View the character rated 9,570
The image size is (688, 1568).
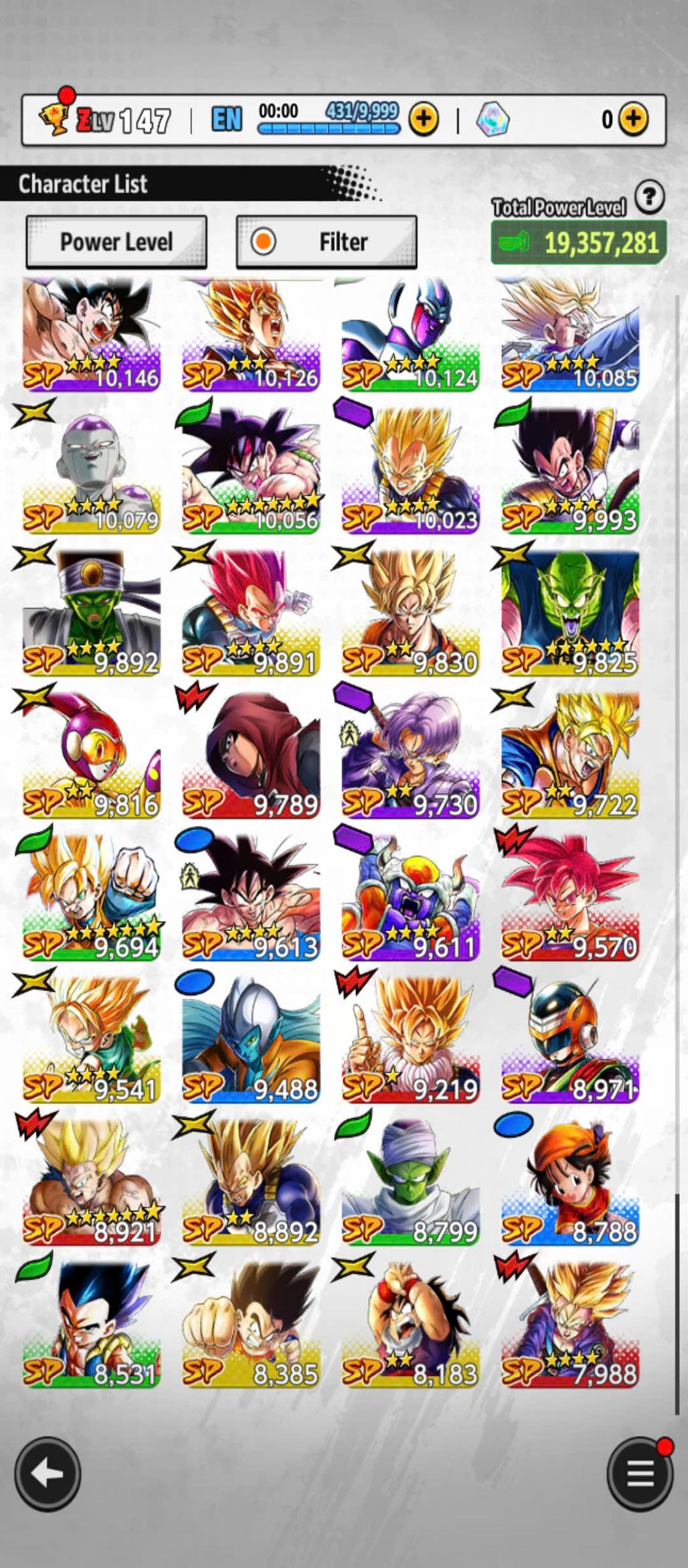pyautogui.click(x=570, y=895)
